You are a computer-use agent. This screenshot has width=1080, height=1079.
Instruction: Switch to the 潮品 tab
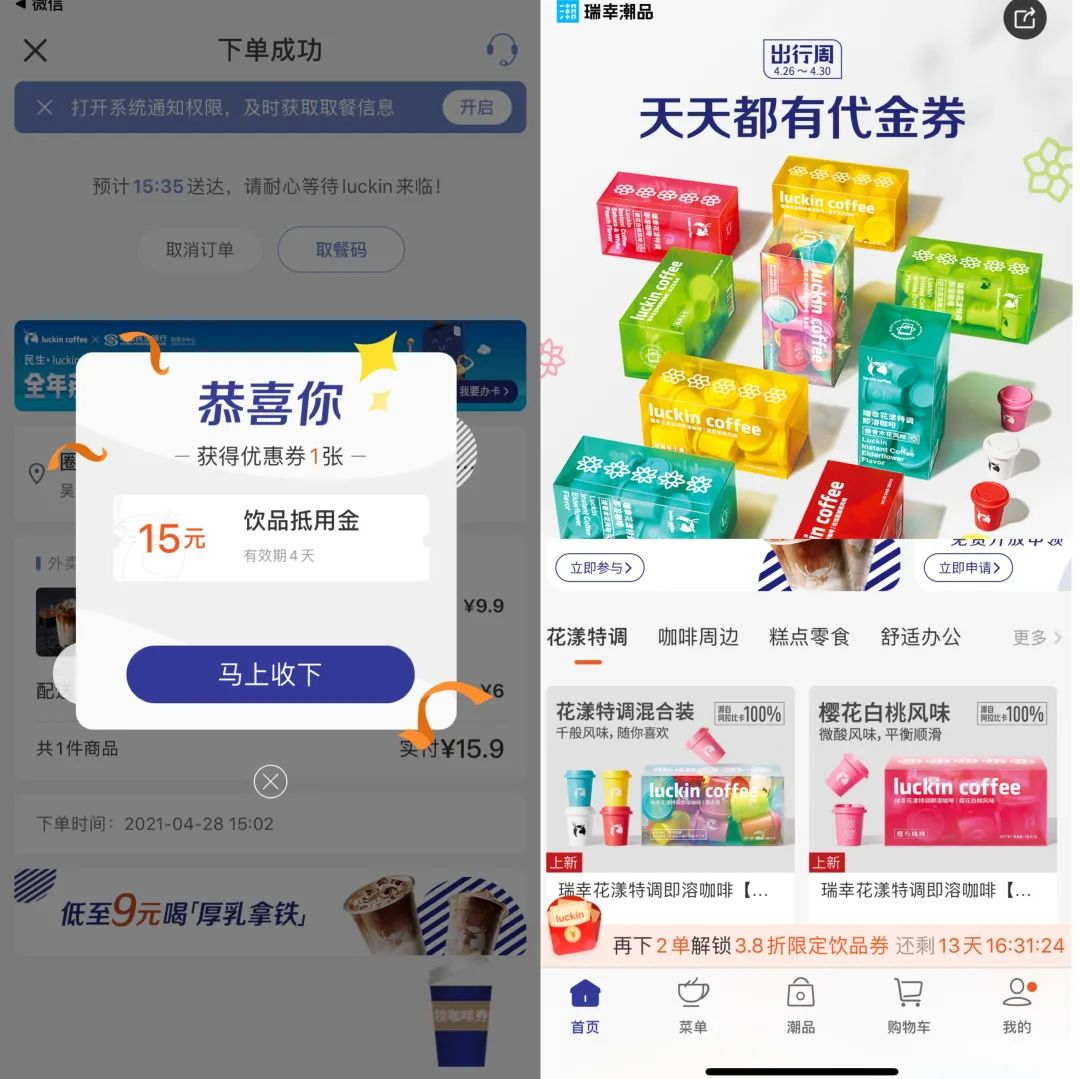[800, 1005]
